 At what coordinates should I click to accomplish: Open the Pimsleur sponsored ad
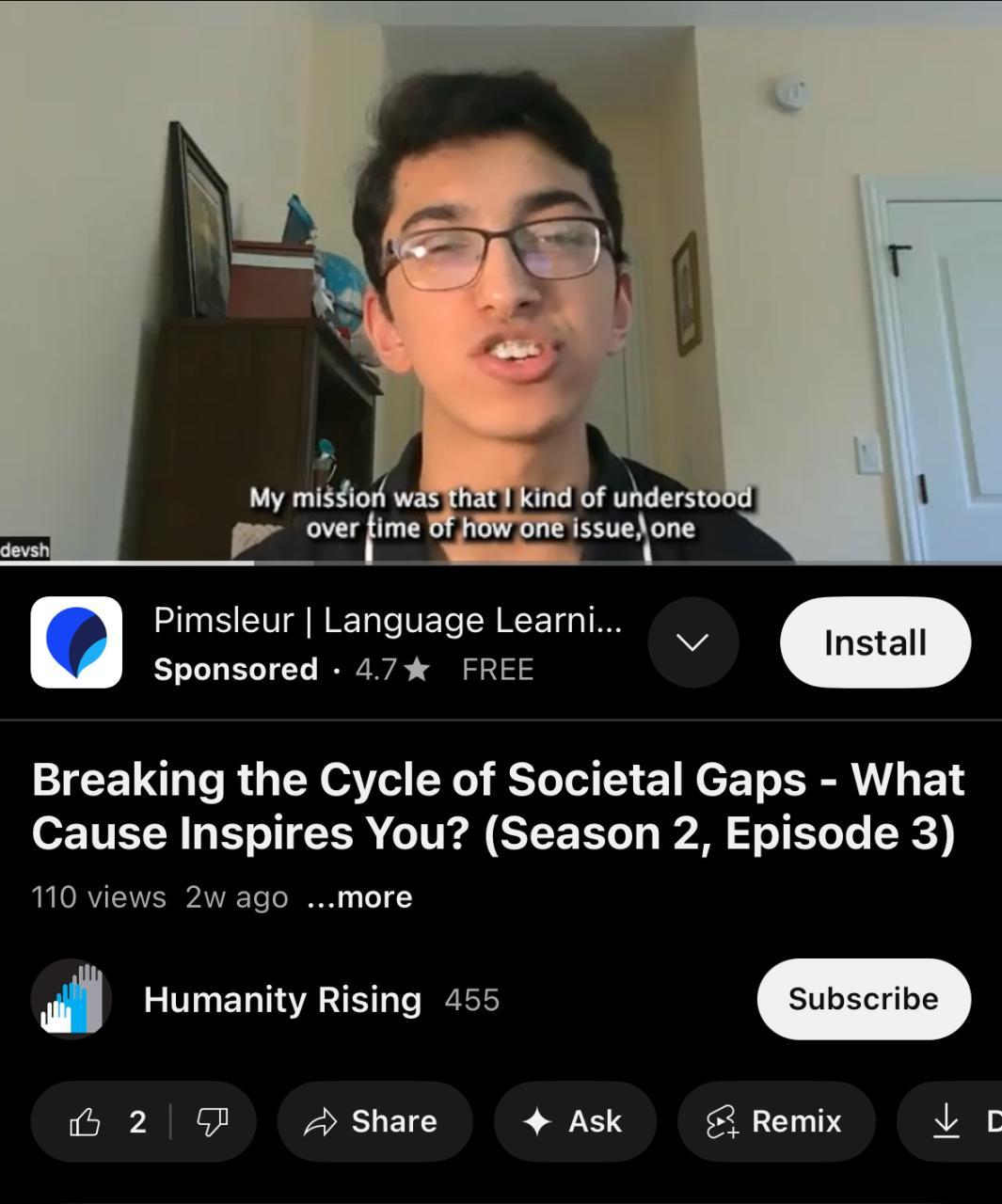click(x=376, y=642)
